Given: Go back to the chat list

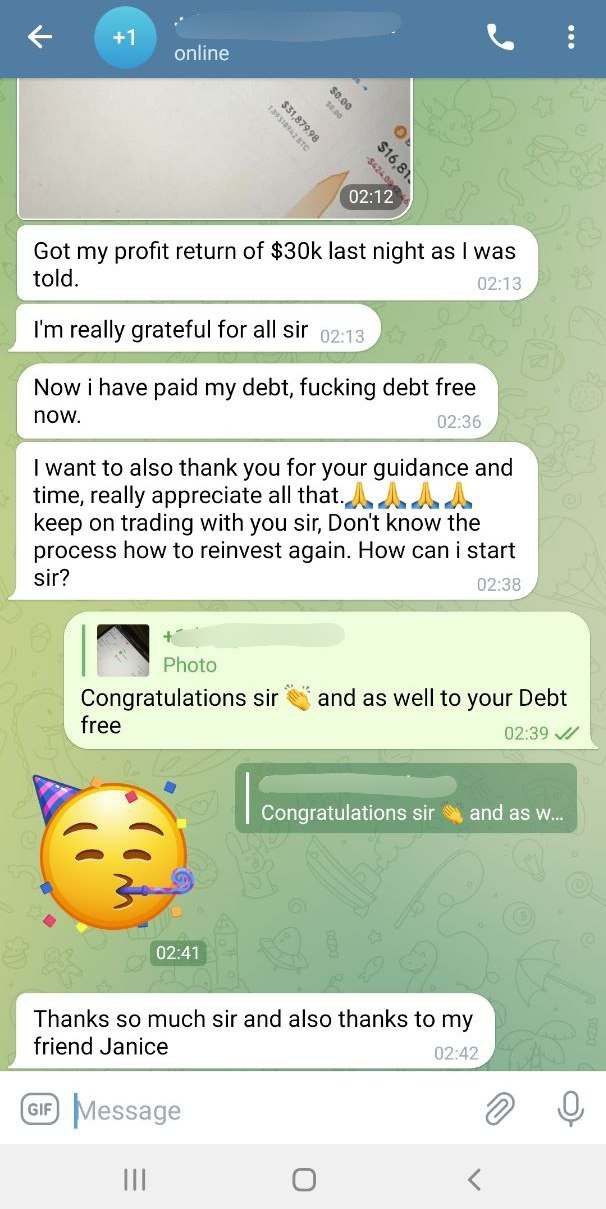Looking at the screenshot, I should (40, 38).
